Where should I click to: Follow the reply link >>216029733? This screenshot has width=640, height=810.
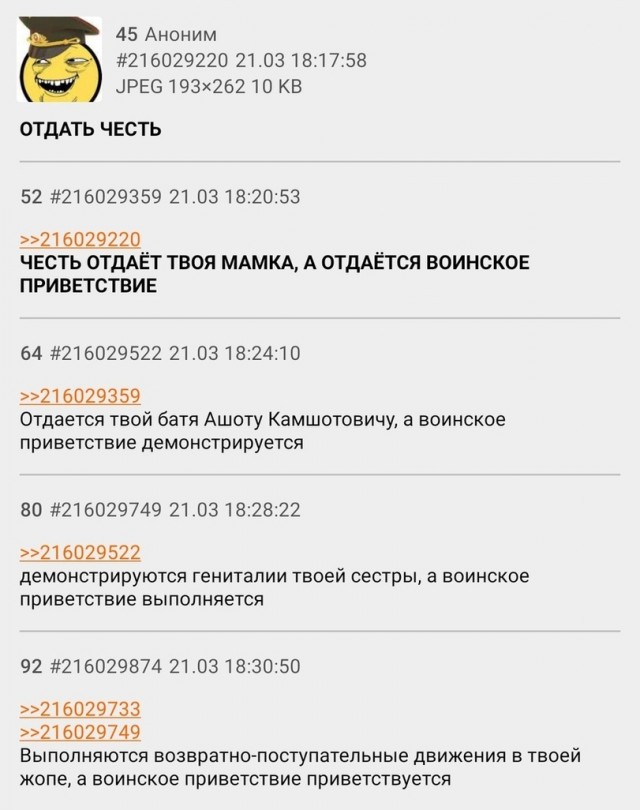(80, 708)
